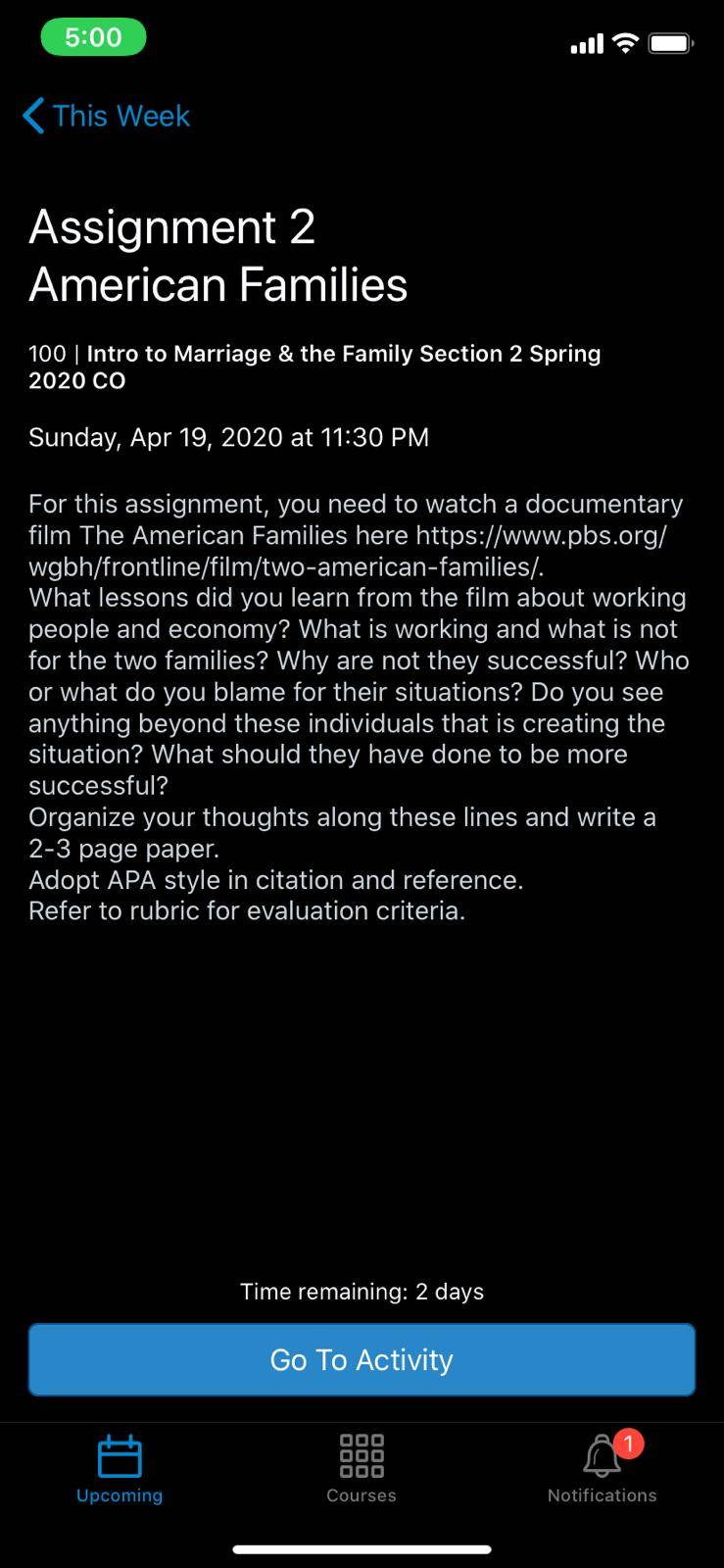724x1568 pixels.
Task: Open the Notifications tab
Action: pyautogui.click(x=602, y=1469)
